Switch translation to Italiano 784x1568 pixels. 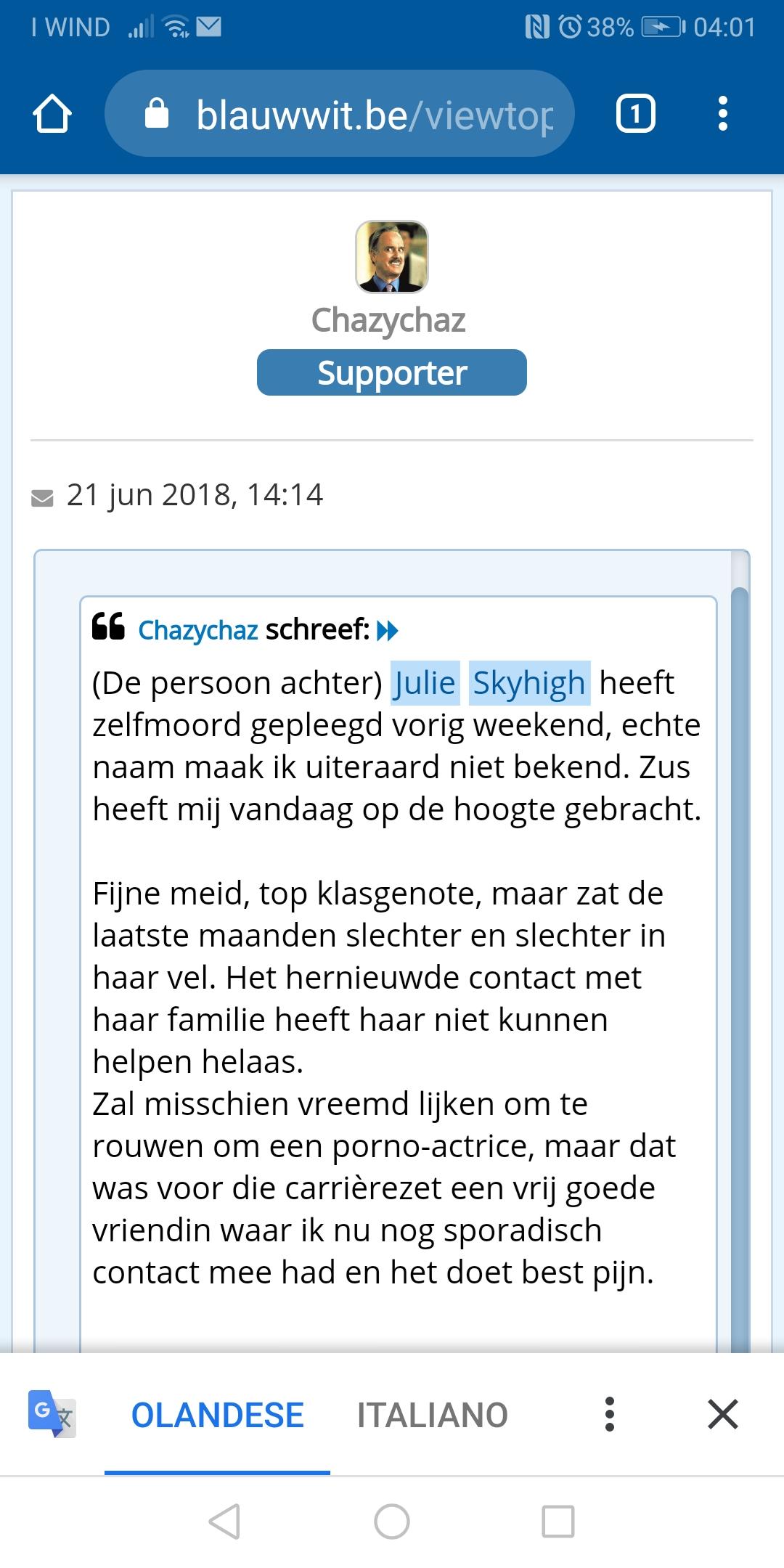pyautogui.click(x=432, y=1415)
